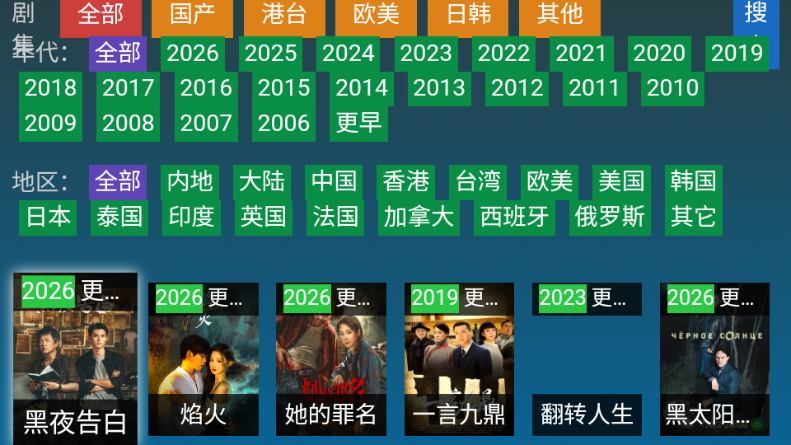
Task: Filter region by 西班牙
Action: (514, 216)
